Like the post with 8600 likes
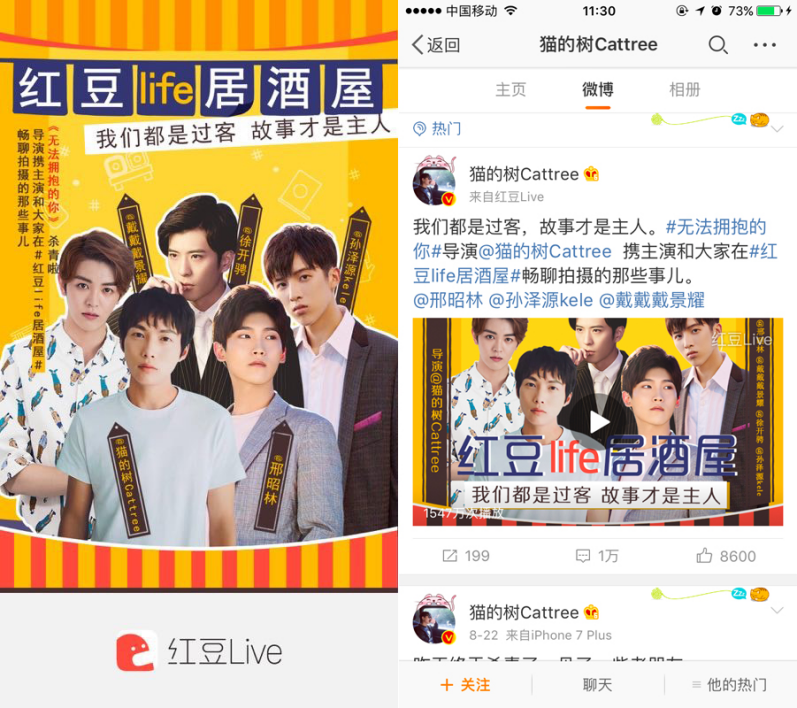This screenshot has width=797, height=708. 726,555
